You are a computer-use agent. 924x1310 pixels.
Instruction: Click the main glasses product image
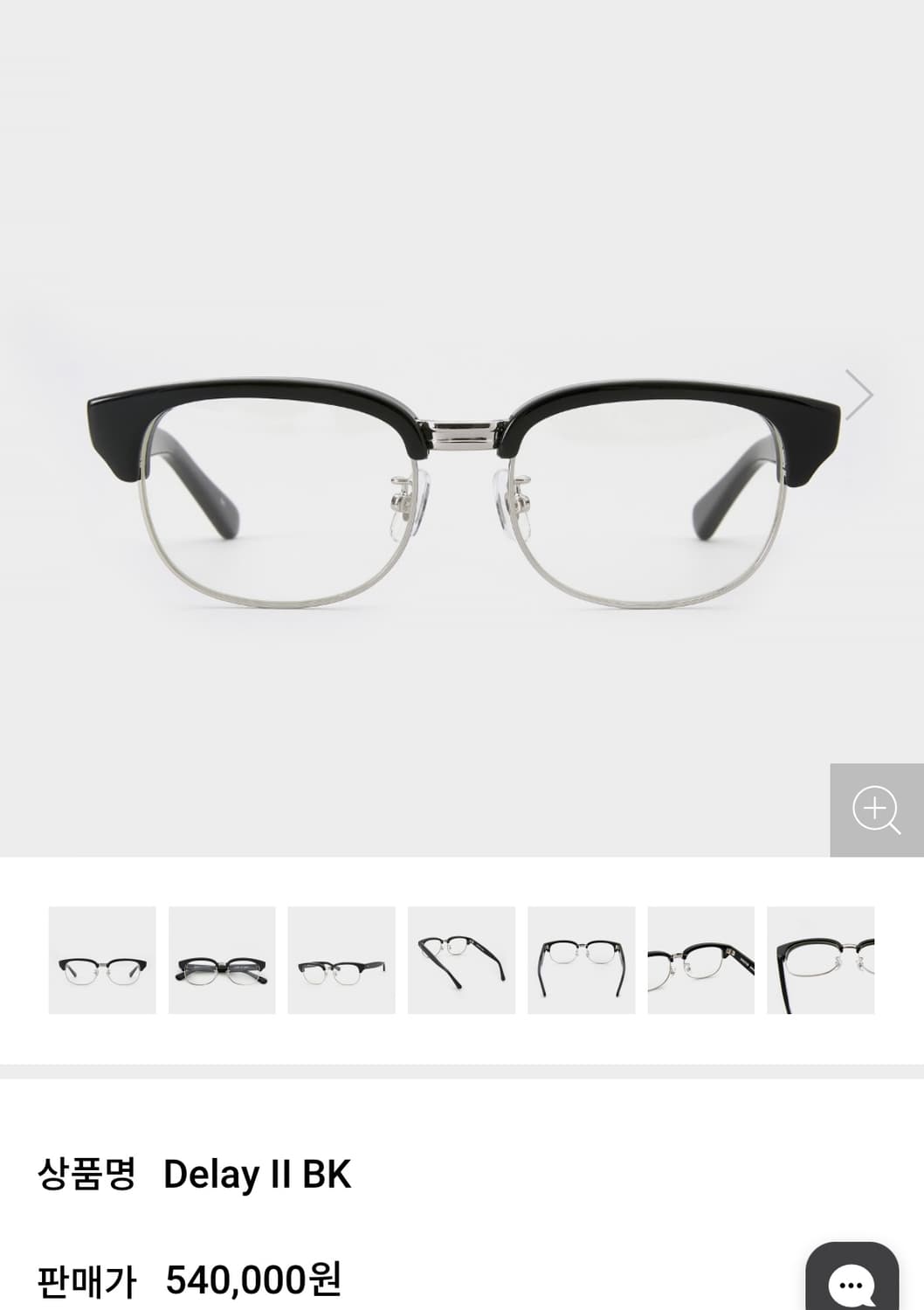coord(462,489)
